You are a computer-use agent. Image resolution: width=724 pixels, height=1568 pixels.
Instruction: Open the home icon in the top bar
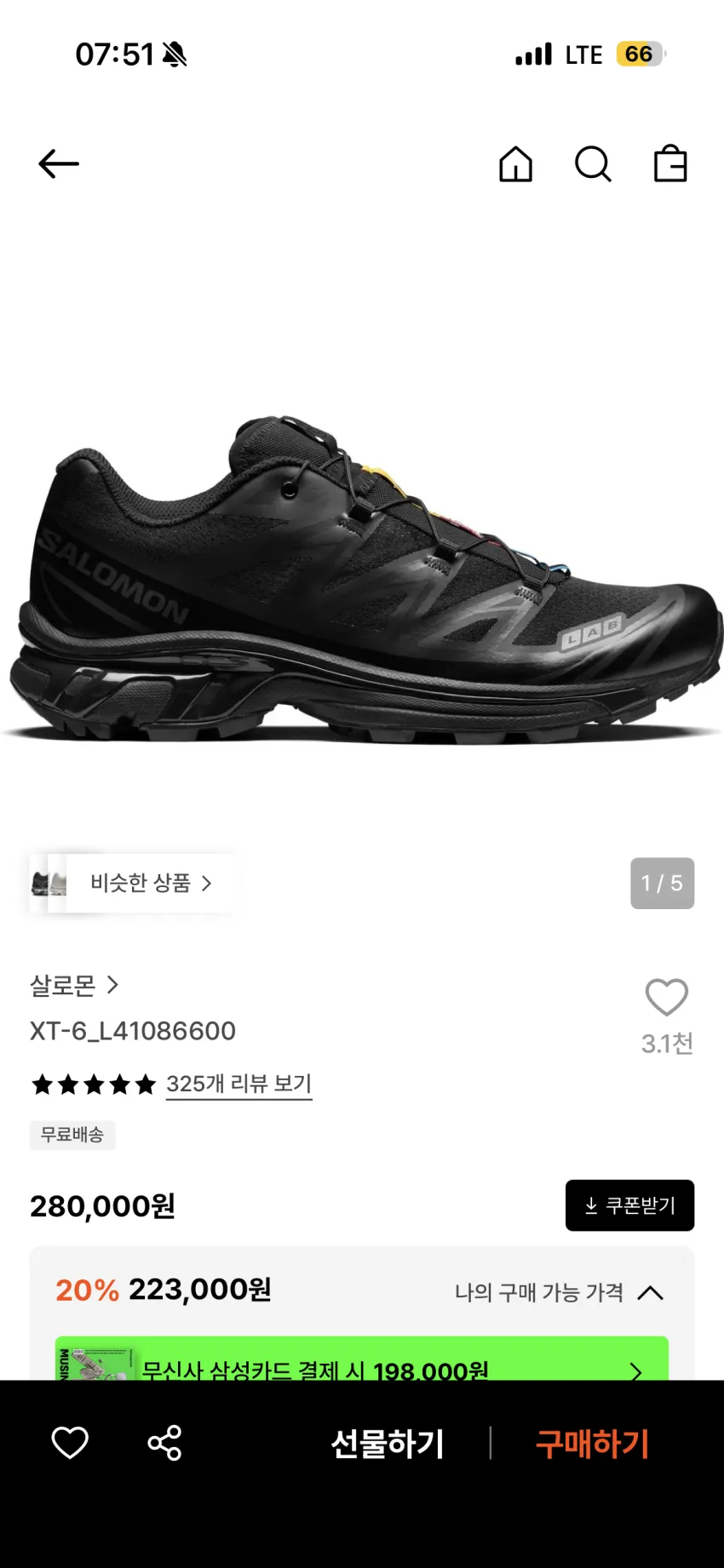[515, 164]
